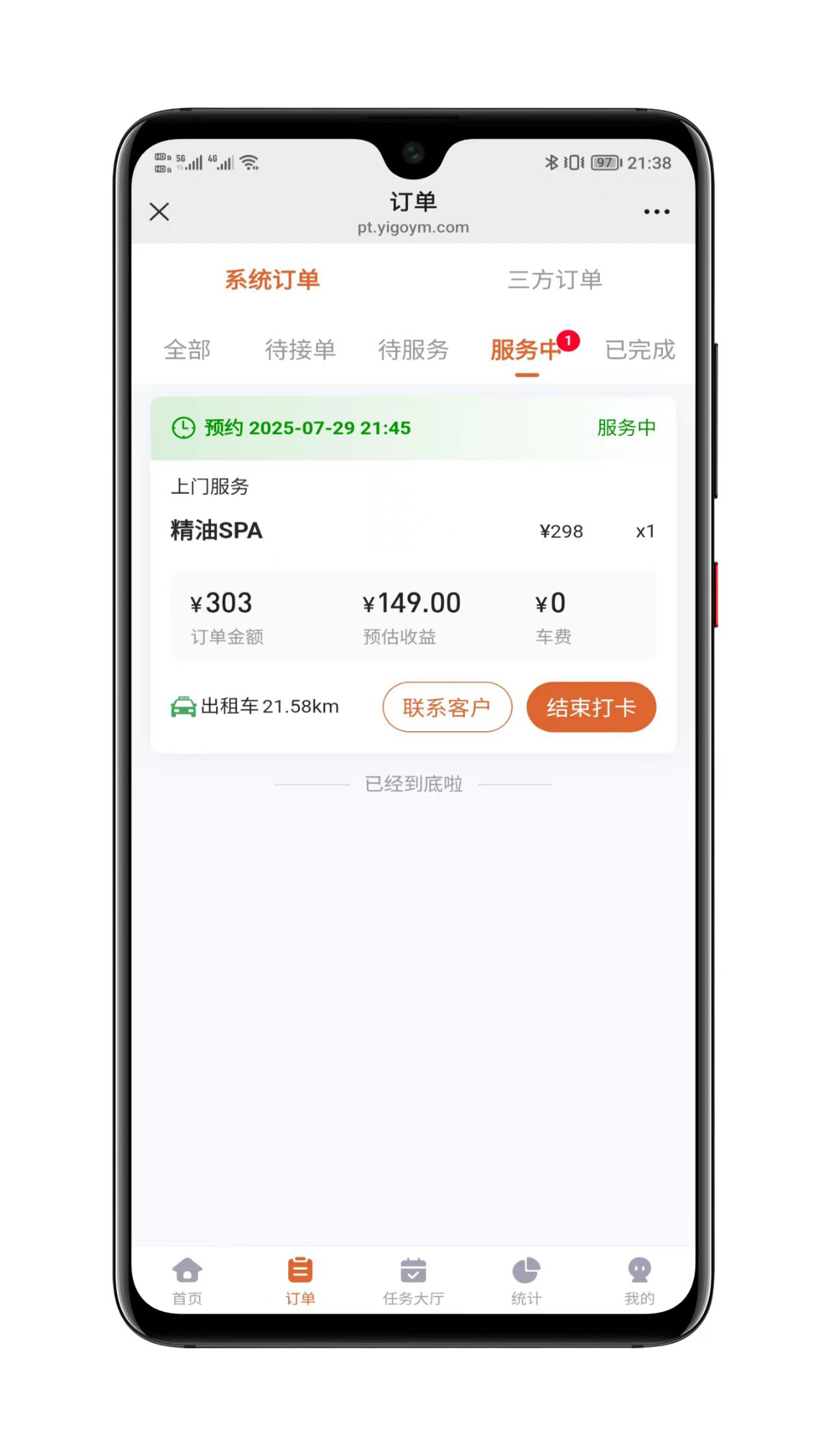The width and height of the screenshot is (831, 1456).
Task: Select the 服务中 tab
Action: pos(526,350)
